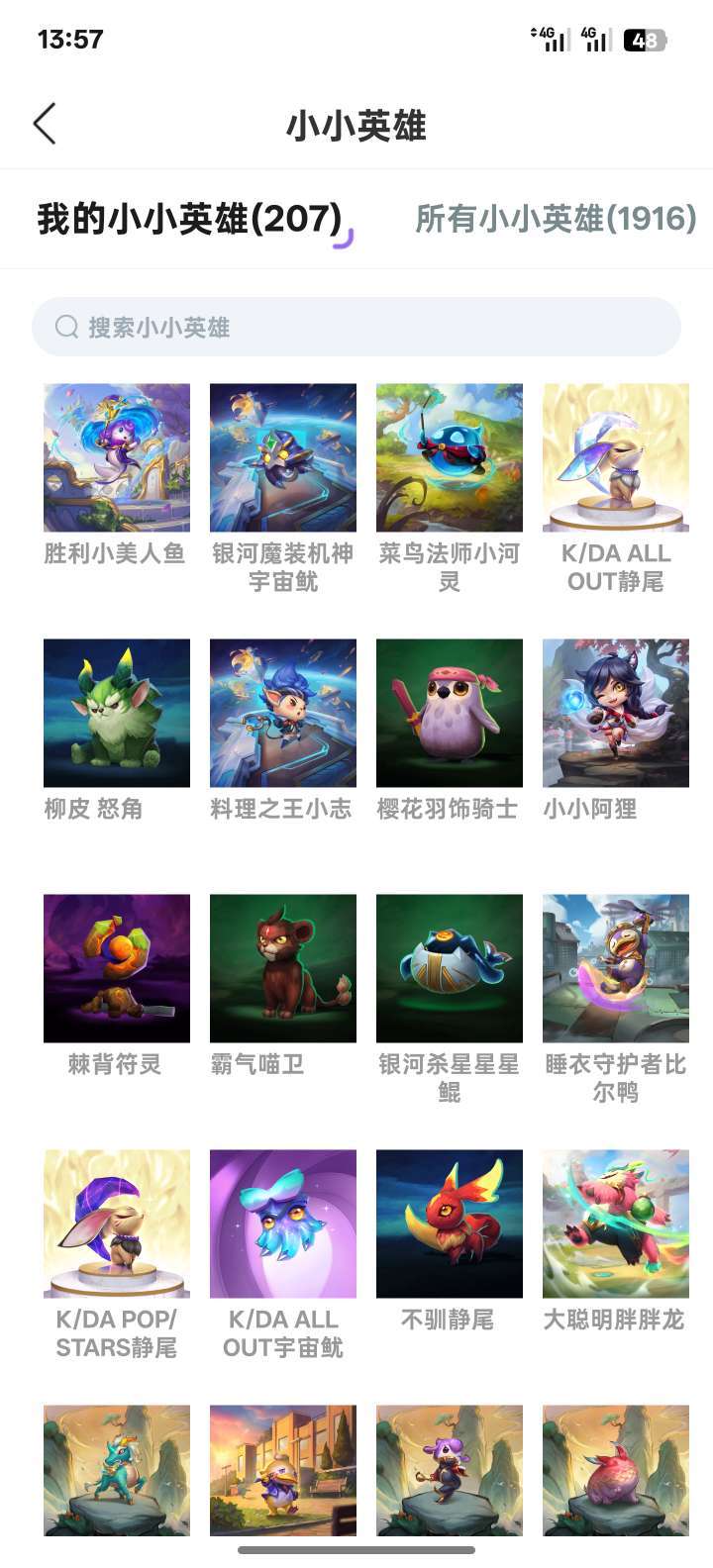View the 小小阿狸 image

coord(615,712)
